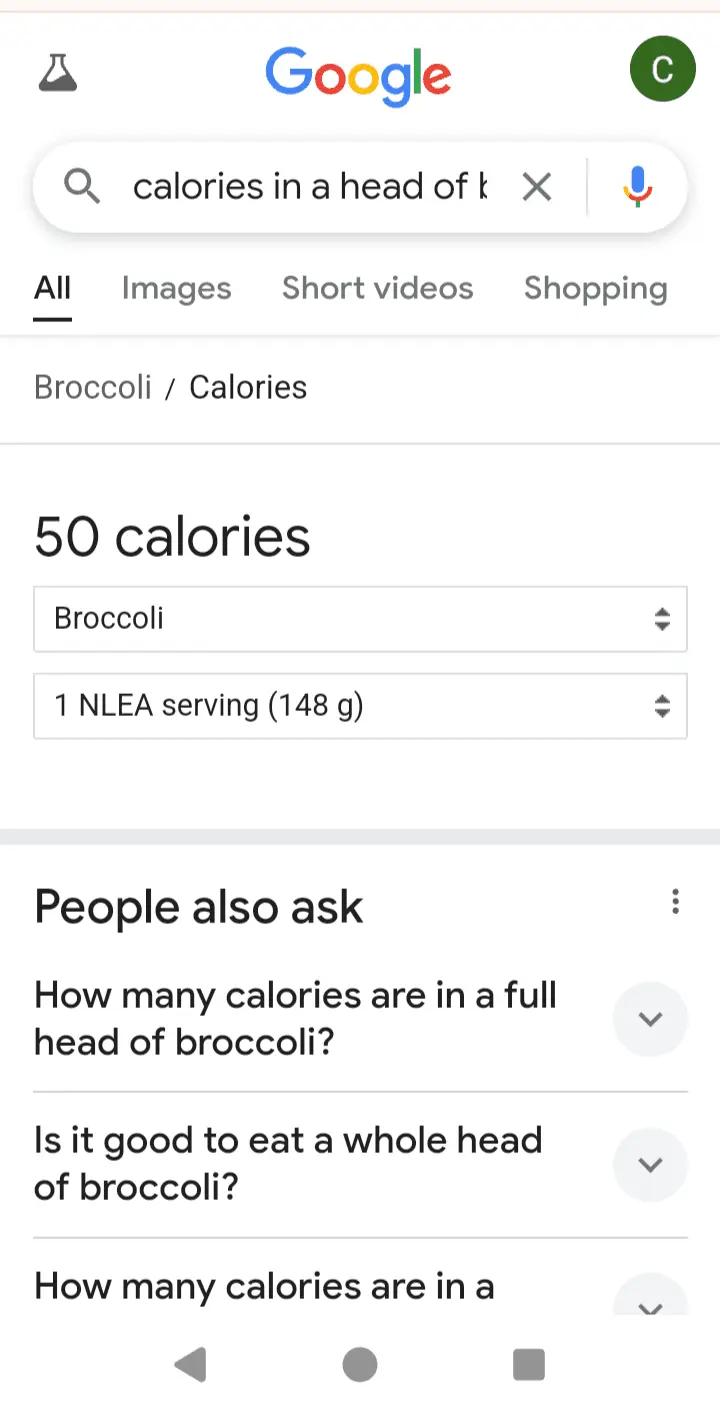Clear the search query text
The height and width of the screenshot is (1415, 720).
(x=537, y=186)
